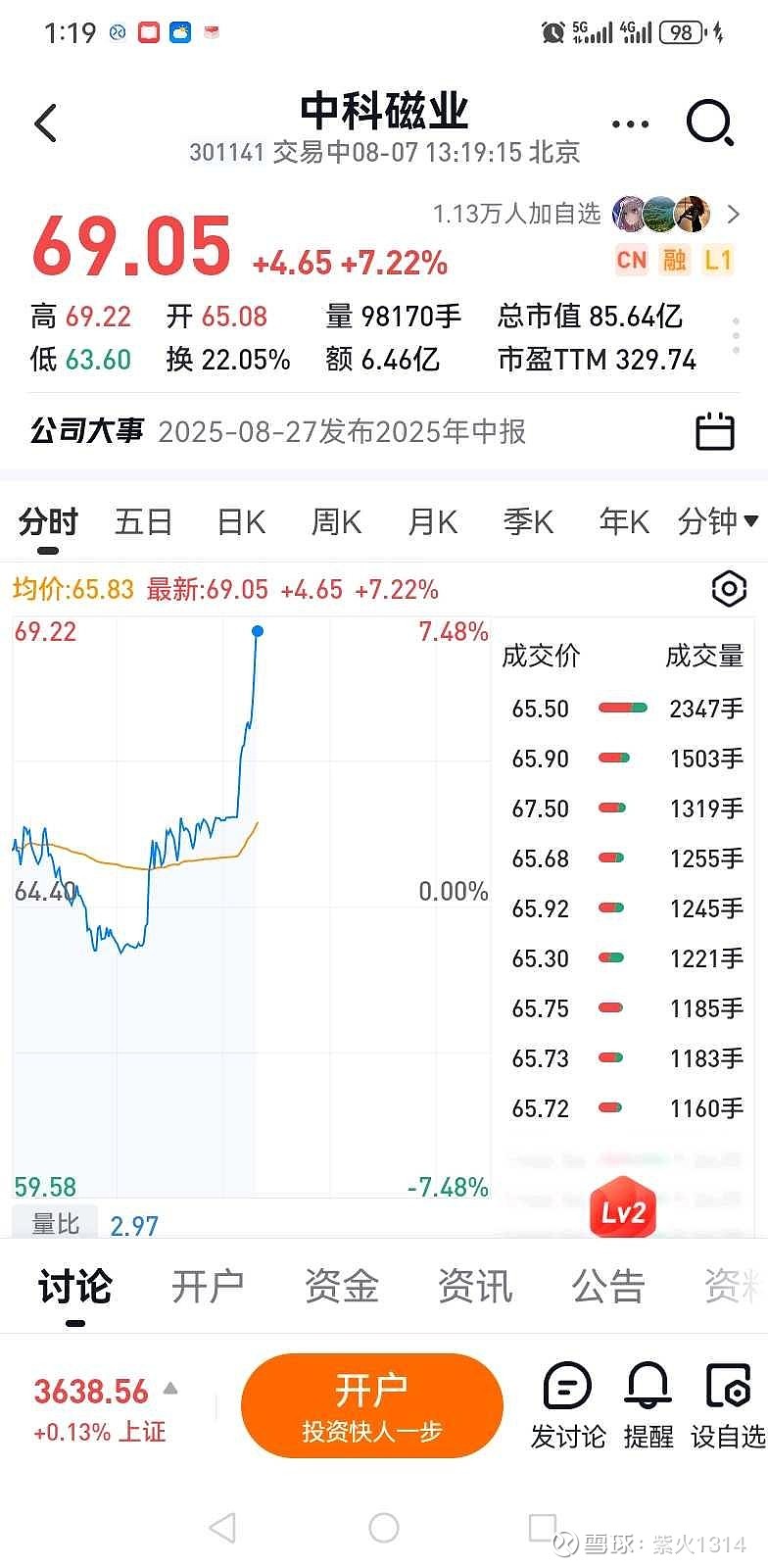Switch to the 资金 tab

(x=341, y=1286)
